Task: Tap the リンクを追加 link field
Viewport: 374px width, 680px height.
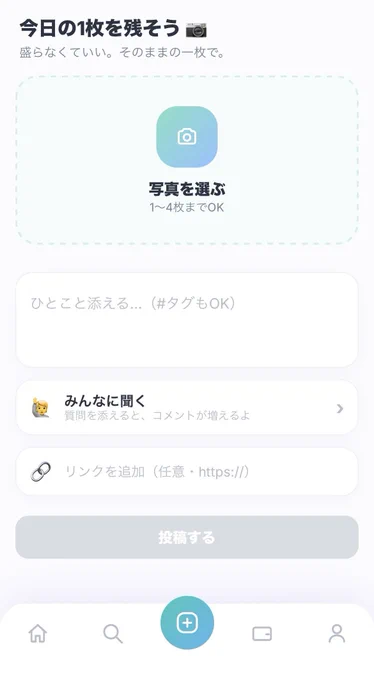Action: tap(187, 472)
